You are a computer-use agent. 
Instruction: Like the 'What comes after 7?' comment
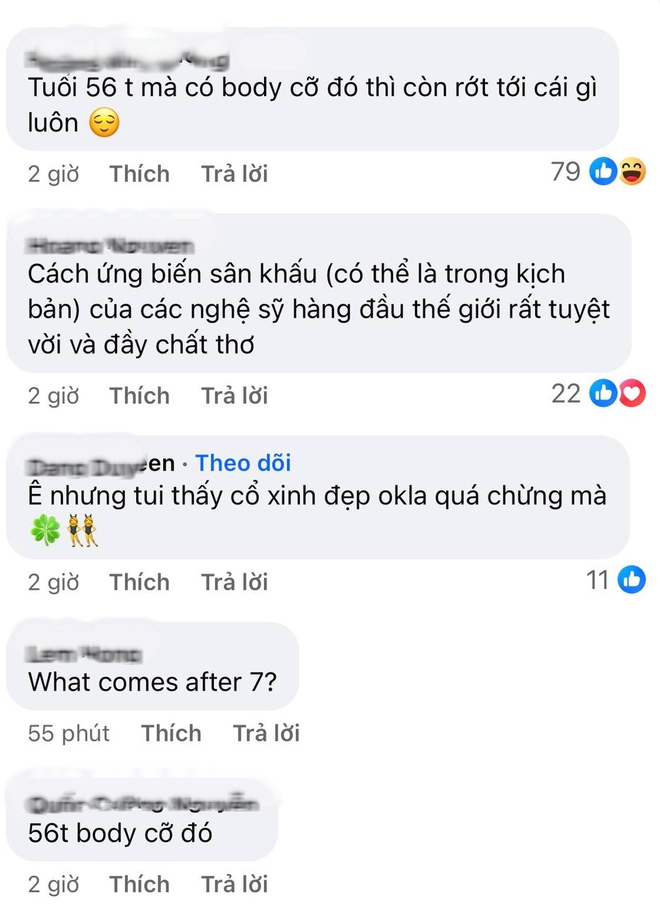171,733
